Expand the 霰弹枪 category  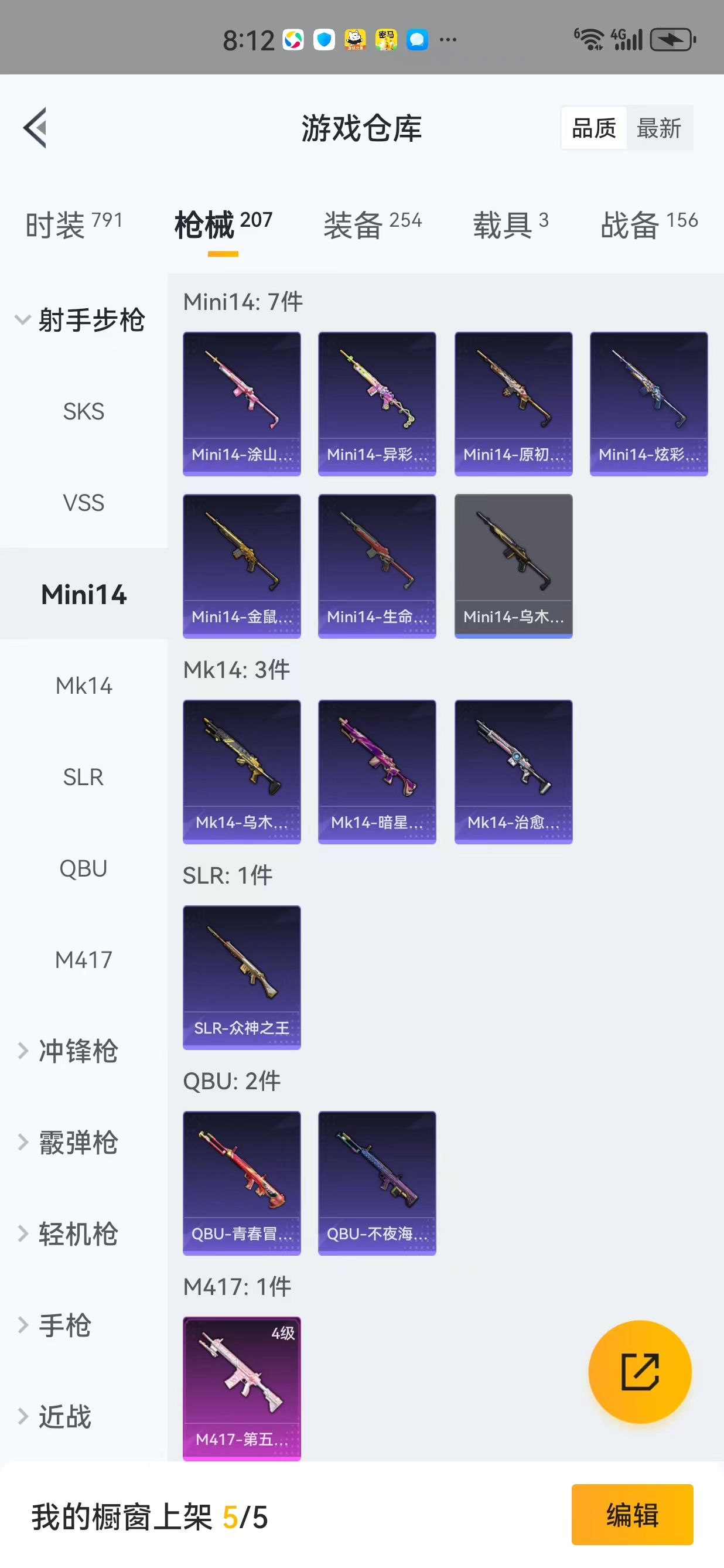(x=68, y=1143)
